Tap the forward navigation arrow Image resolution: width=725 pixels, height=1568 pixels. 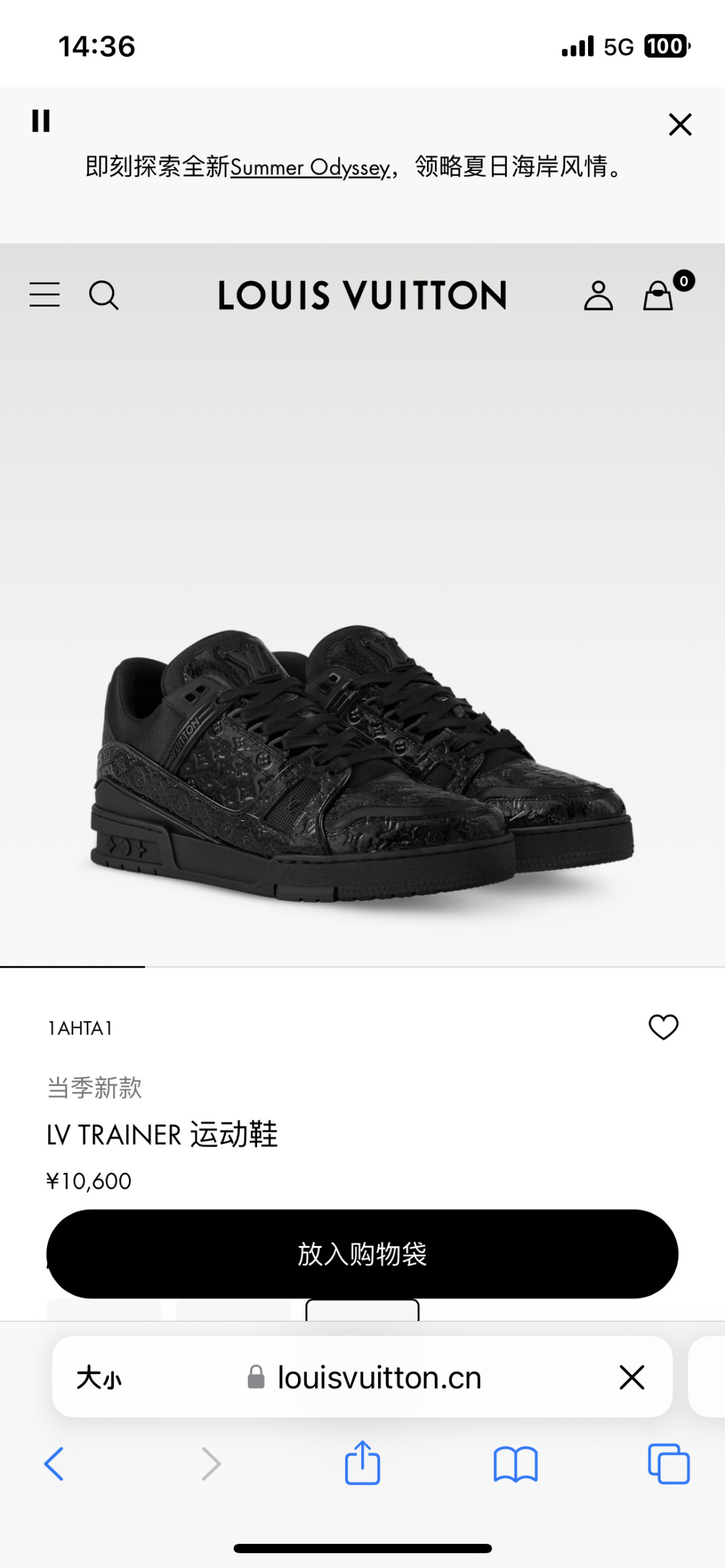point(209,1463)
